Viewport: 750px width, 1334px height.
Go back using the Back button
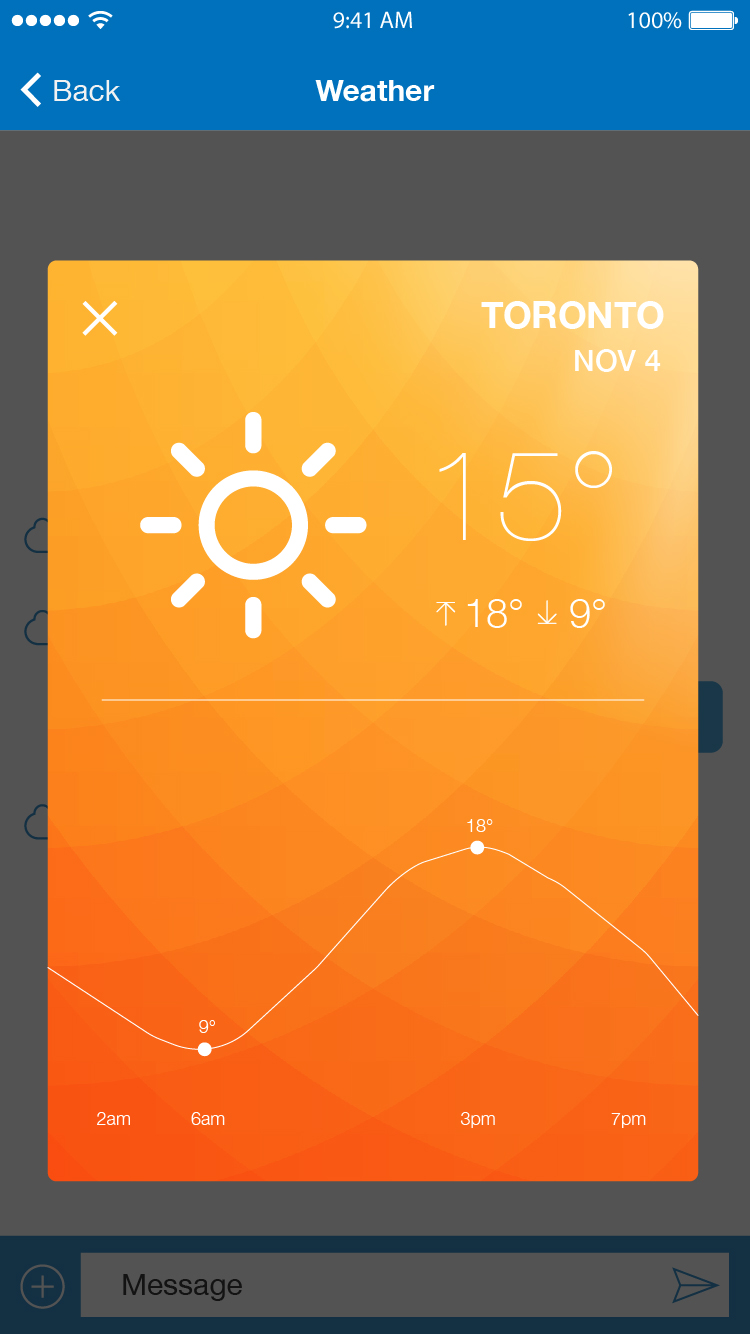click(70, 91)
